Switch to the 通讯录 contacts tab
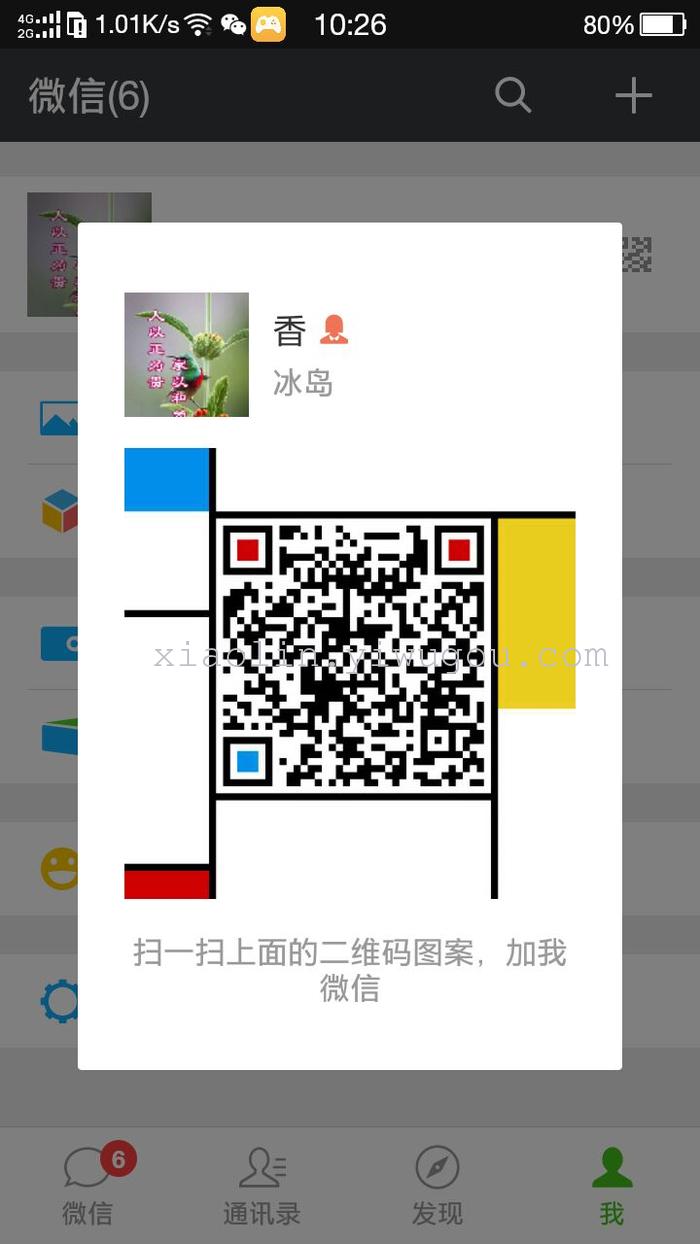The width and height of the screenshot is (700, 1244). click(x=262, y=1186)
